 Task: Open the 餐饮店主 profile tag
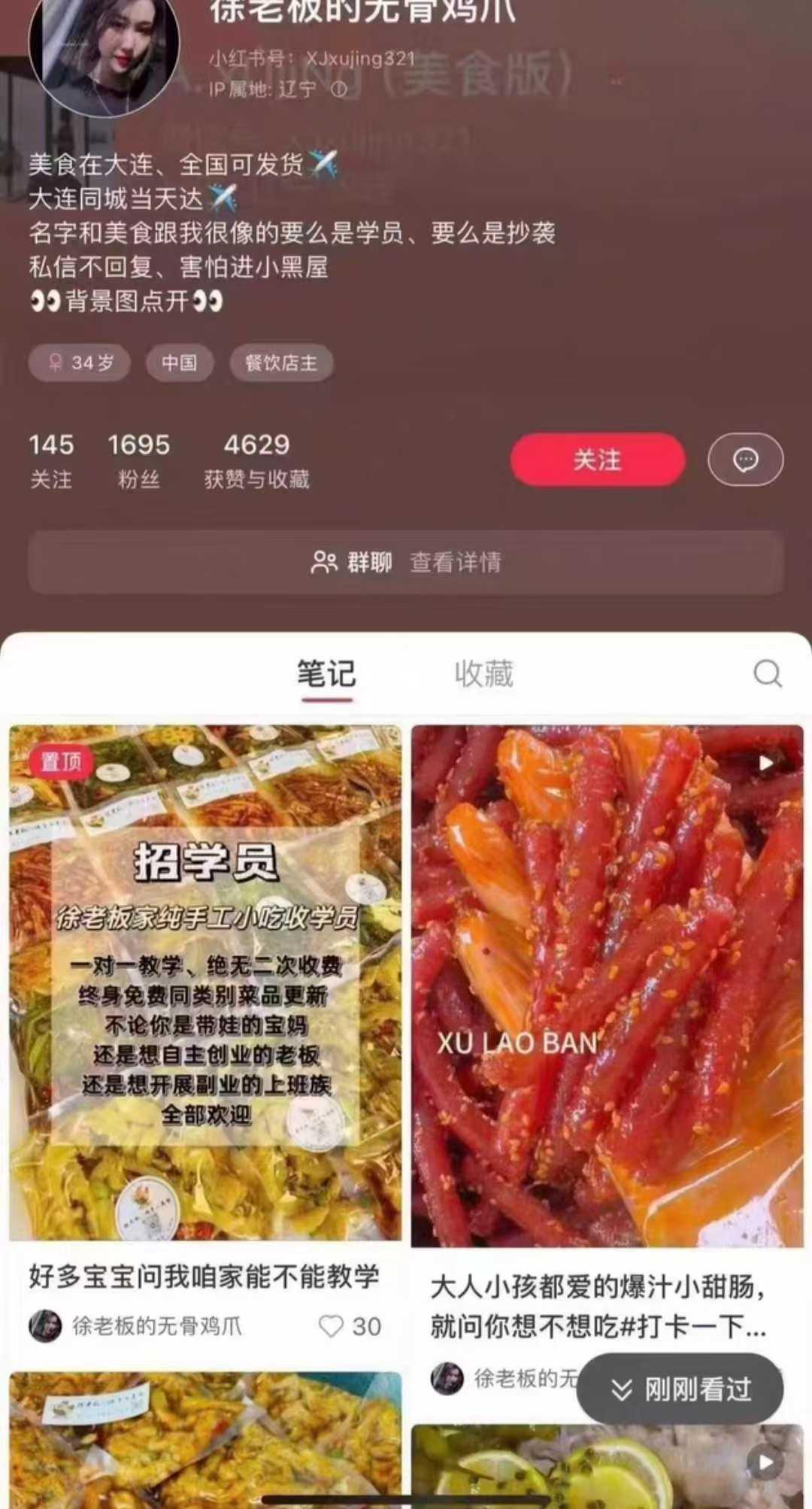[281, 362]
